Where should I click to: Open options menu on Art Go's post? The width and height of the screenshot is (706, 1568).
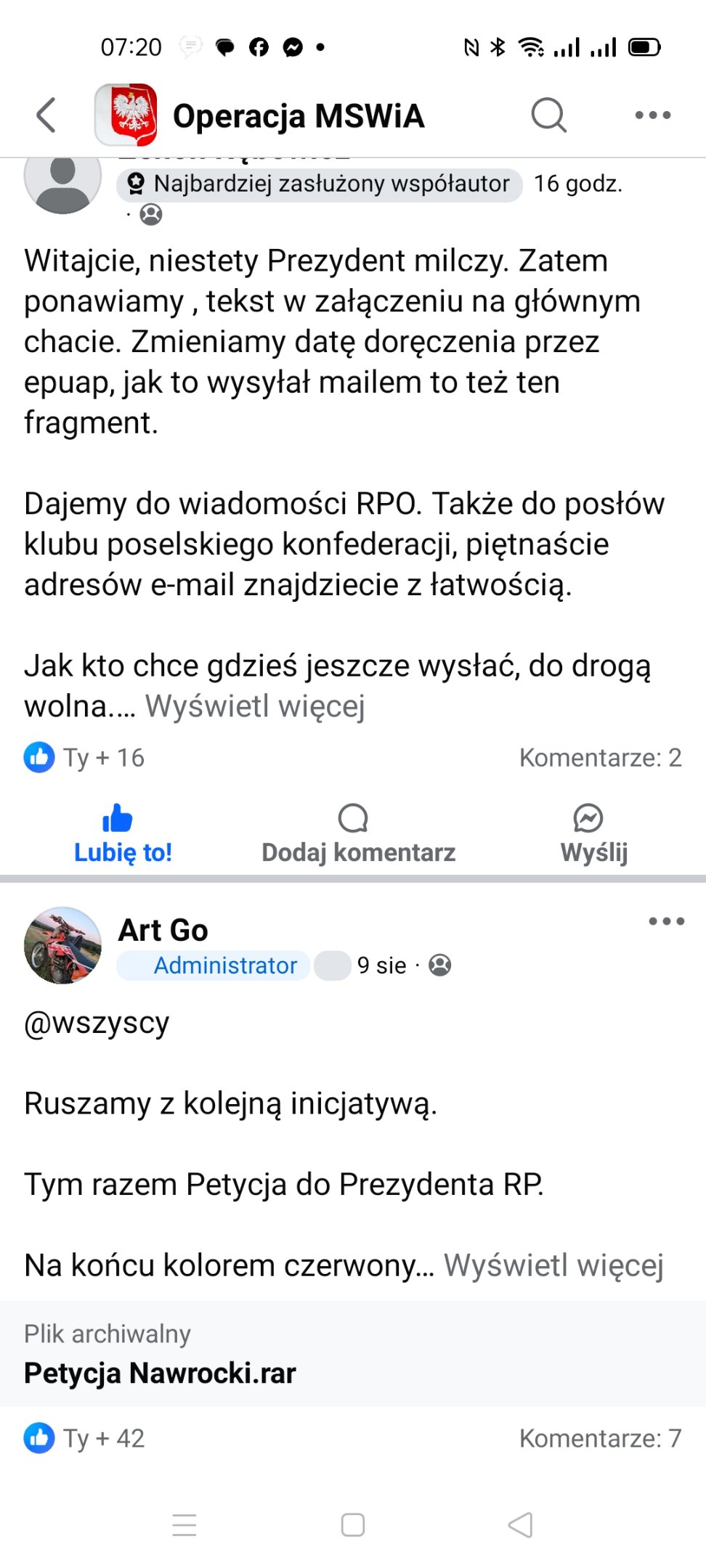pos(666,921)
